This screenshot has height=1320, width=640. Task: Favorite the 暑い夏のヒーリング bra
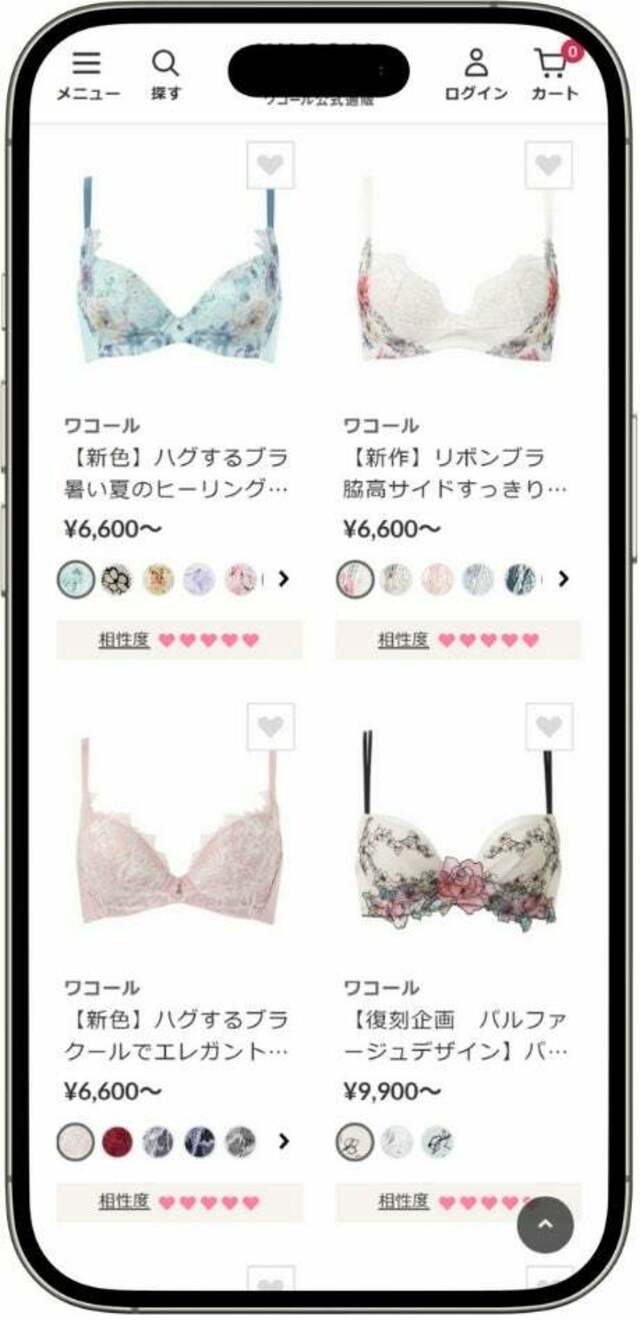coord(270,166)
